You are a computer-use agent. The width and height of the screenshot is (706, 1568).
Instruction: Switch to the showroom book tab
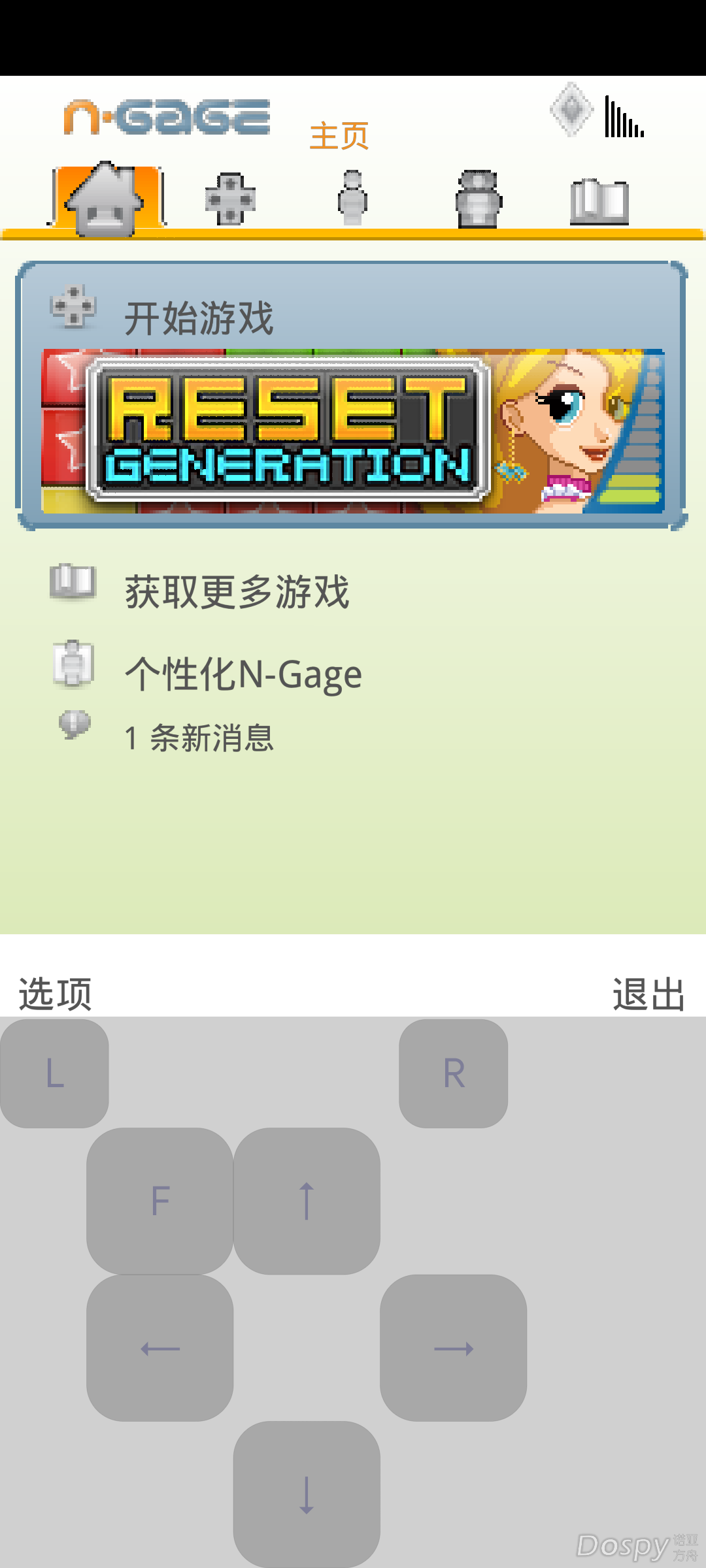(x=599, y=200)
